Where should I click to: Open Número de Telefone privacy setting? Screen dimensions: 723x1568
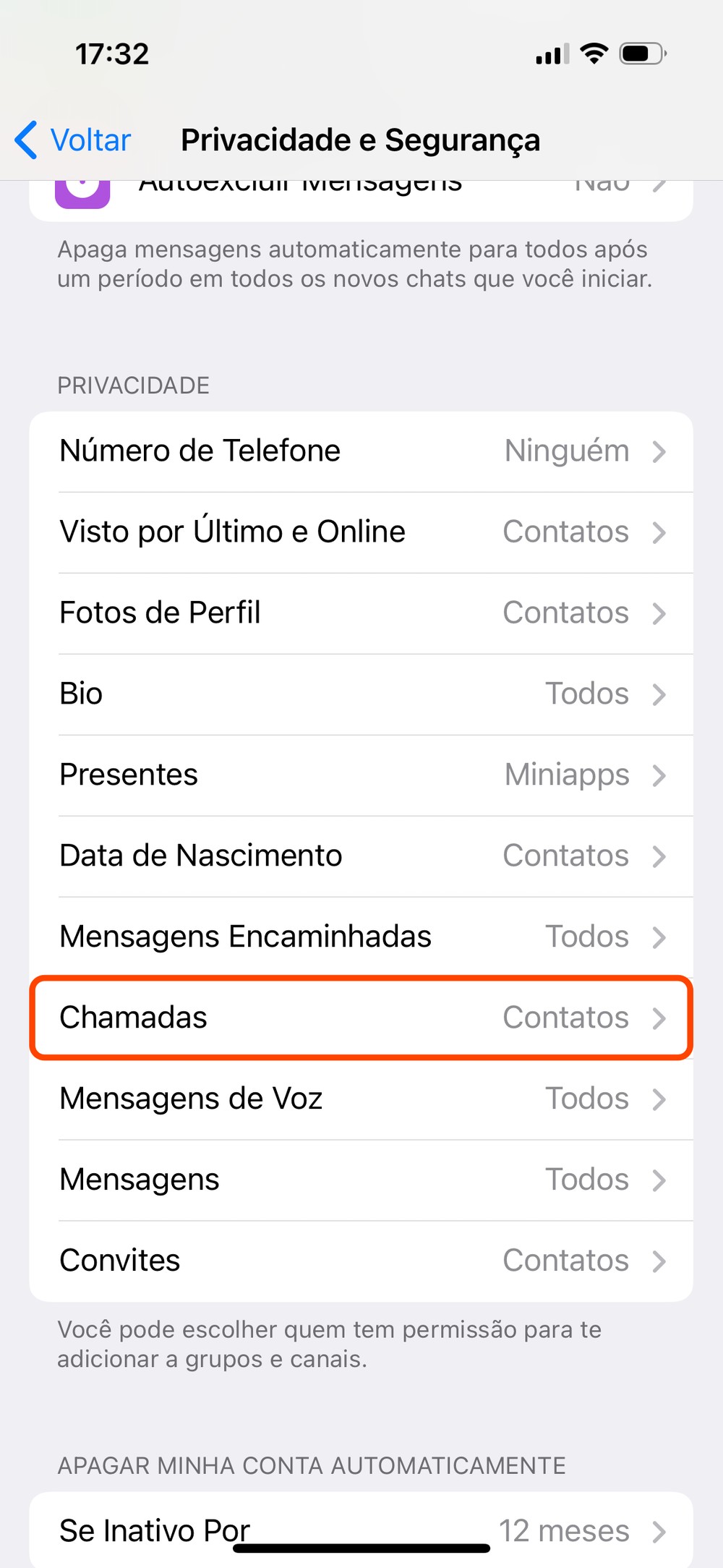pyautogui.click(x=361, y=451)
